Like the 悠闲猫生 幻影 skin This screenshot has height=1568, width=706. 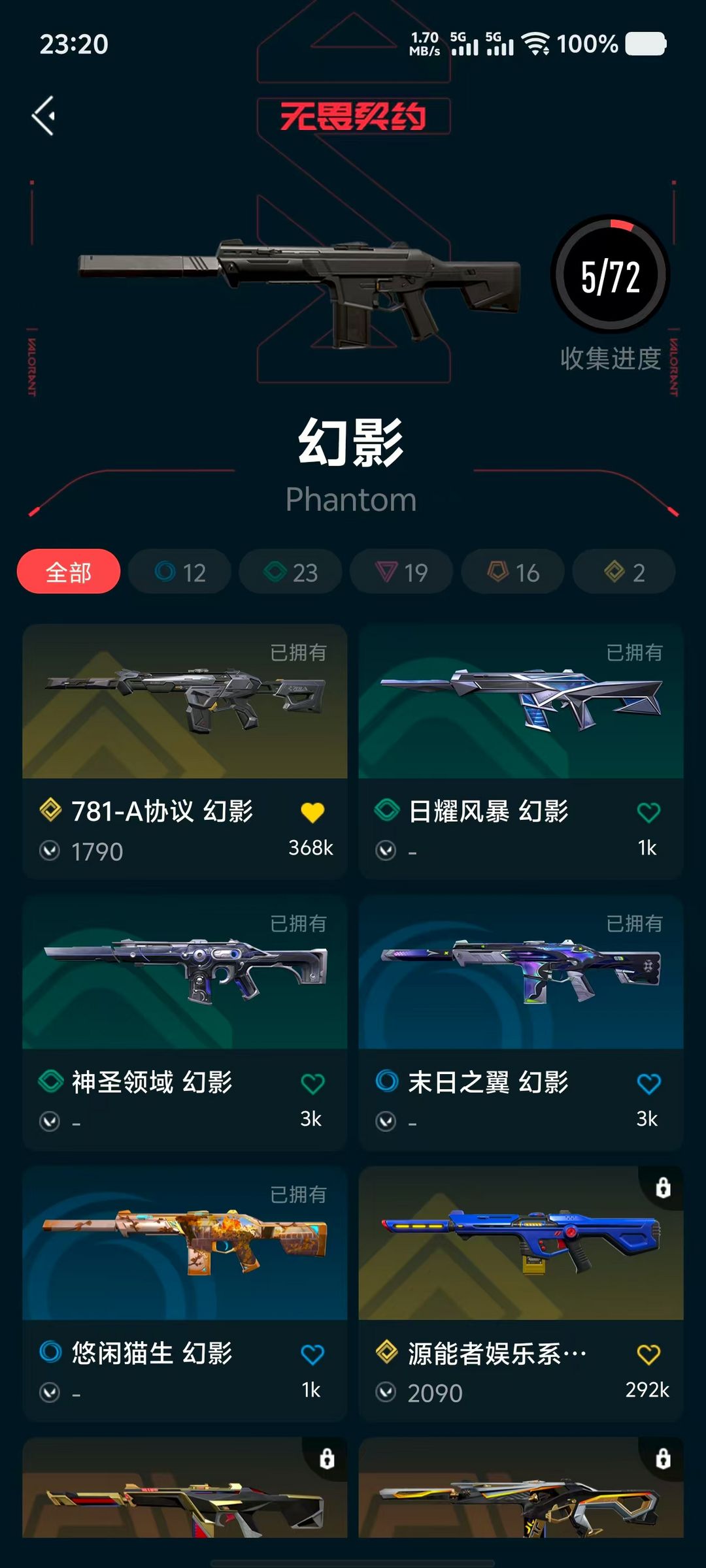pos(312,1354)
